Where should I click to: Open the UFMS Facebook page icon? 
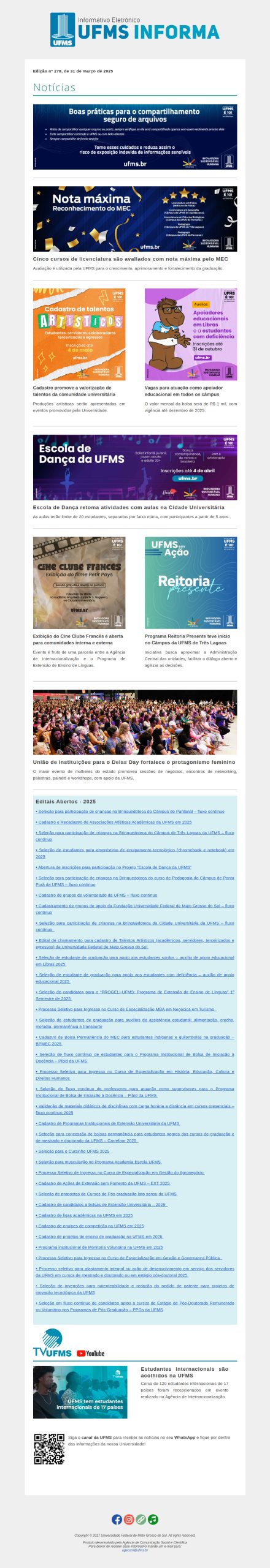coord(117,1519)
